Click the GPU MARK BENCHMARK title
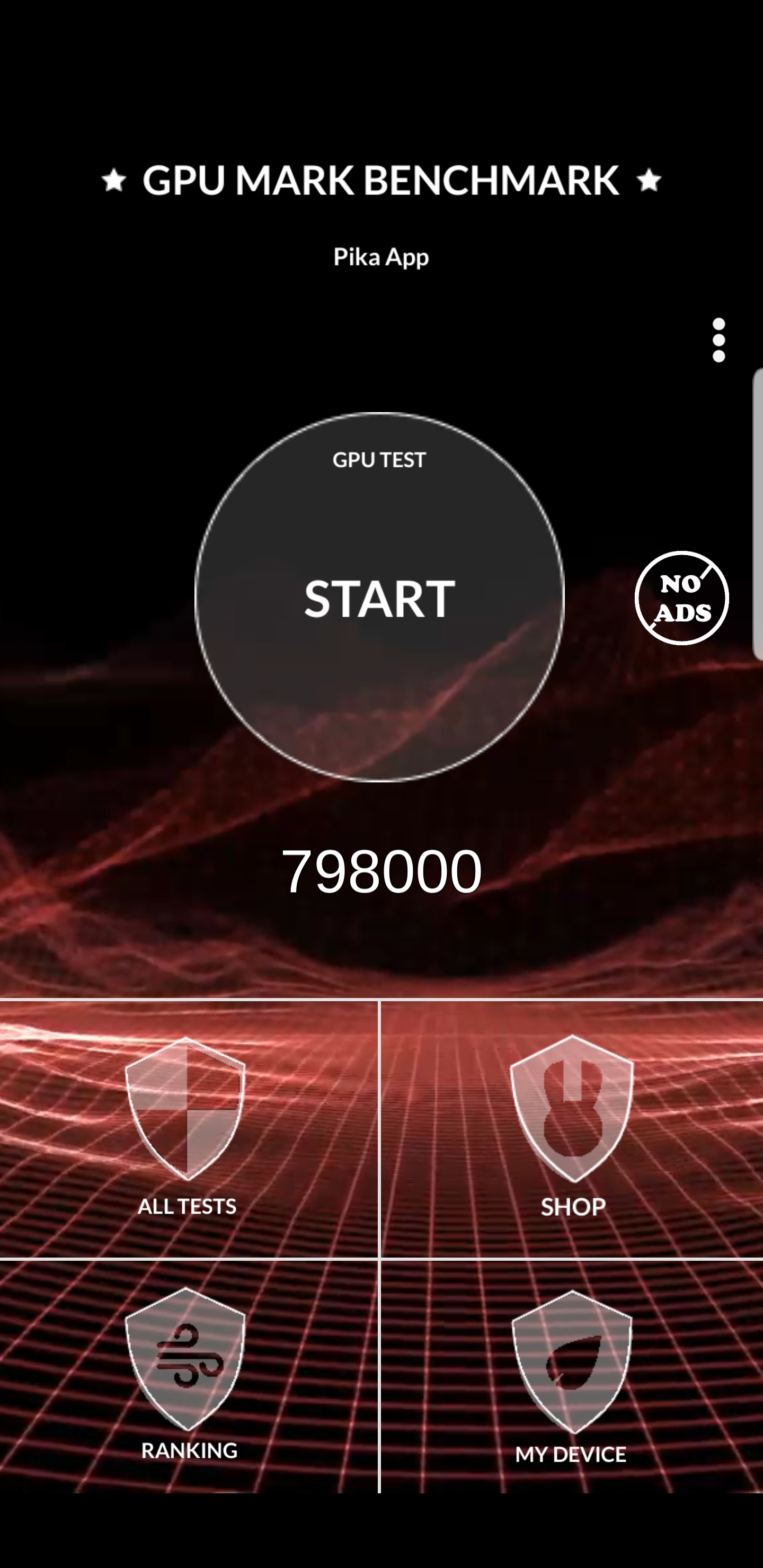The width and height of the screenshot is (763, 1568). (x=380, y=180)
